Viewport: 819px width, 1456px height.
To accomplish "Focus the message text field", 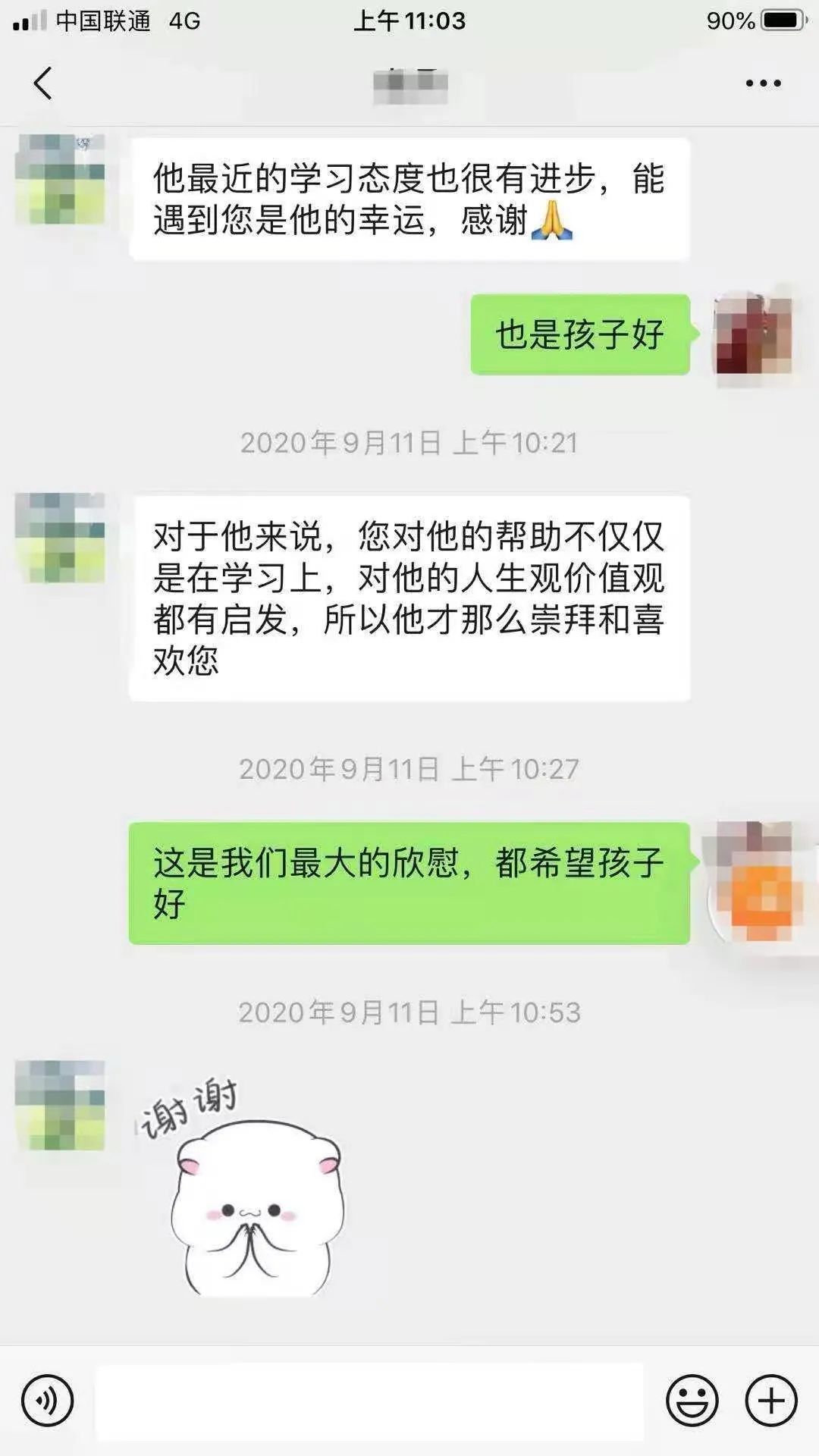I will 369,1401.
